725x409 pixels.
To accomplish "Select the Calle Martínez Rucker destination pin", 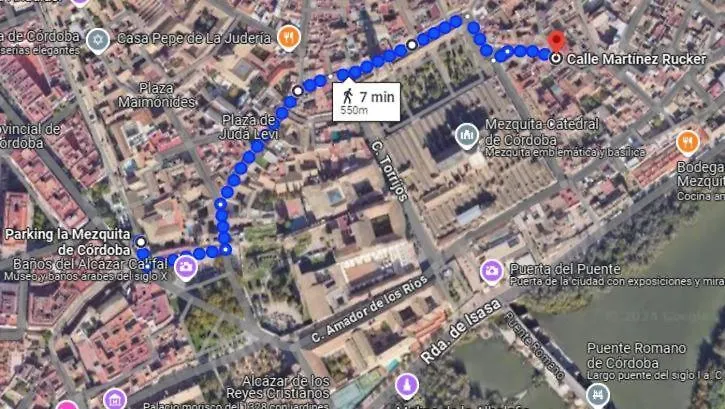I will click(555, 43).
